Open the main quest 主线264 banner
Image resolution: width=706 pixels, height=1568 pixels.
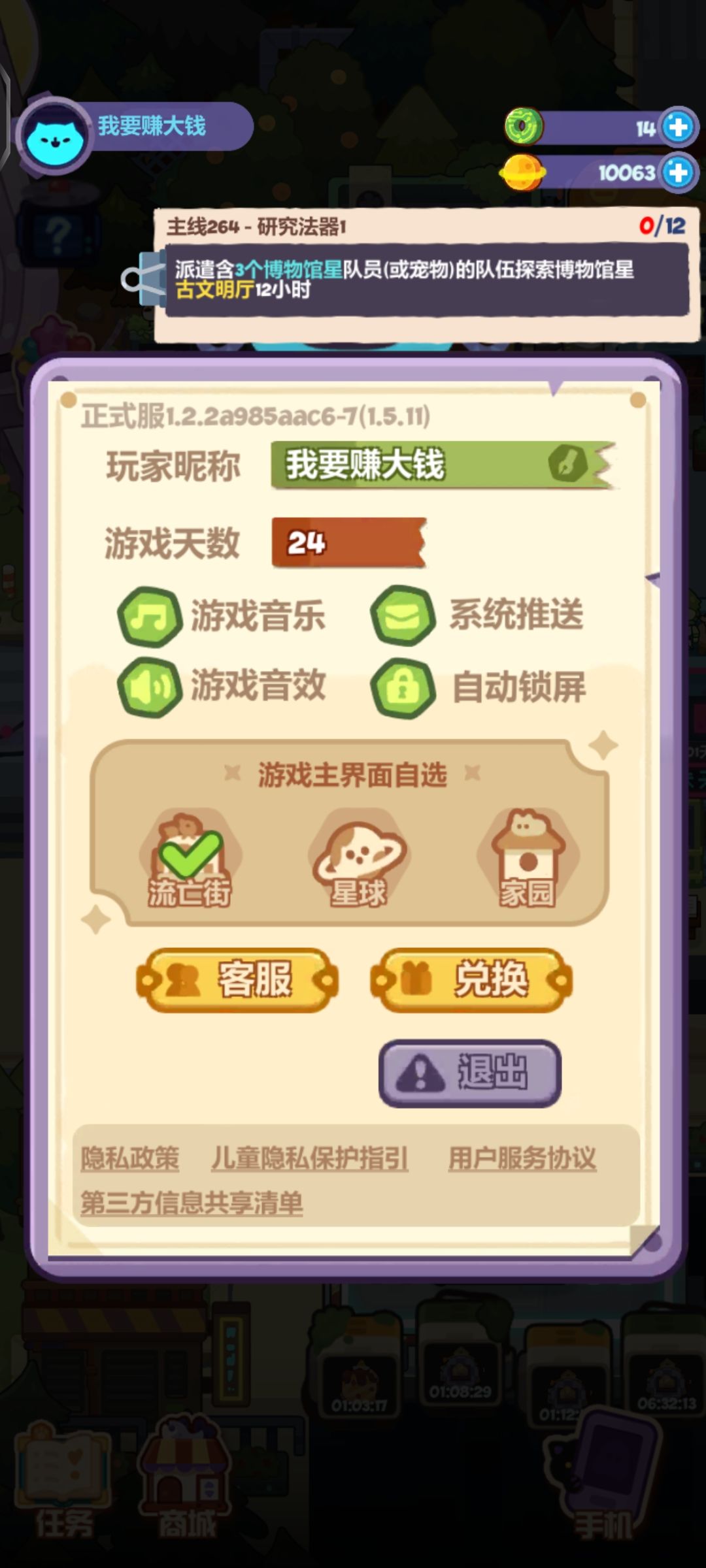point(426,274)
